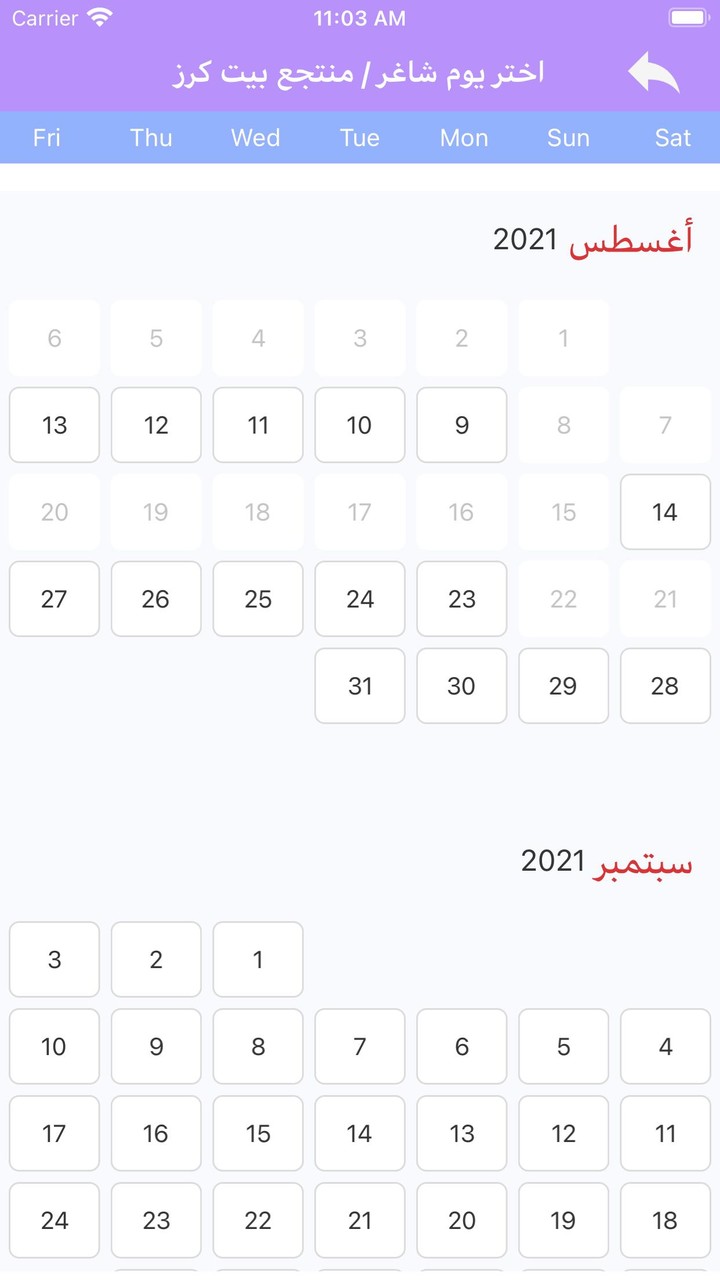720x1280 pixels.
Task: Select August 28 on the calendar
Action: [665, 686]
